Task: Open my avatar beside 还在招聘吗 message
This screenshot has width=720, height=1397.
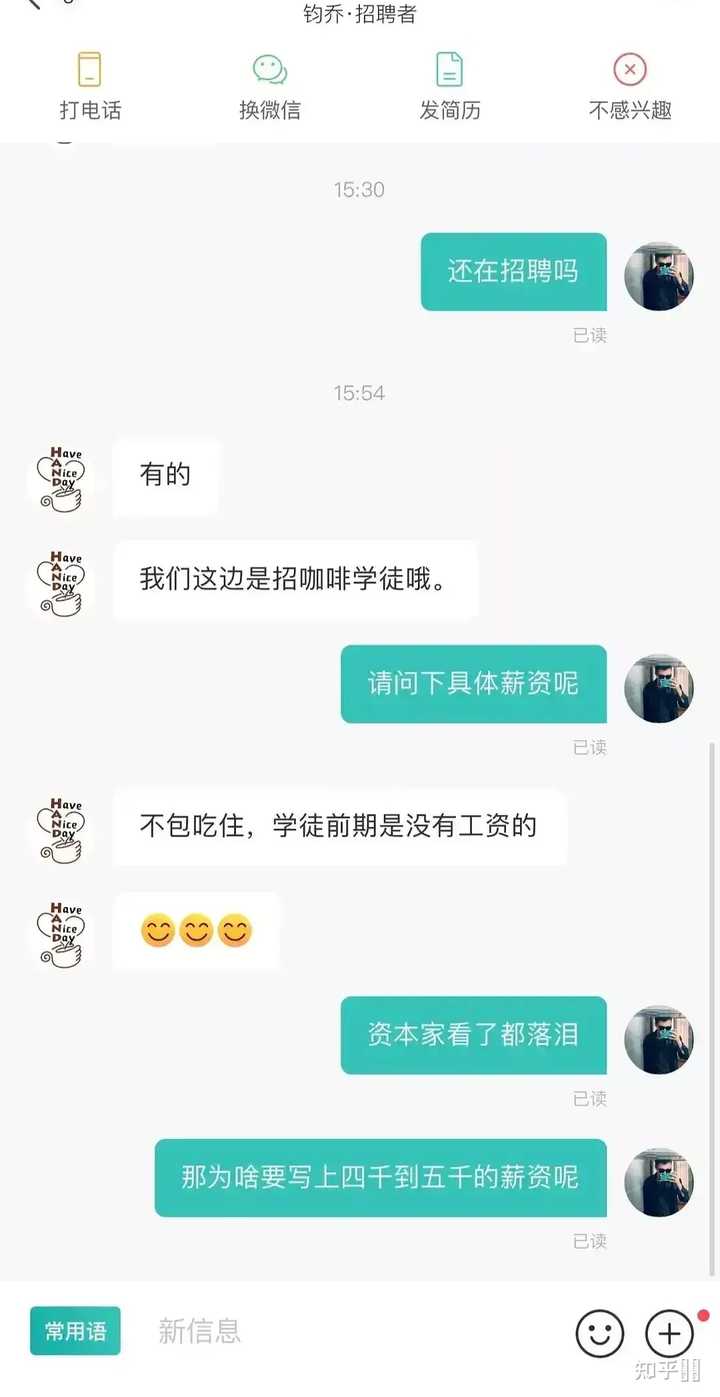Action: tap(659, 276)
